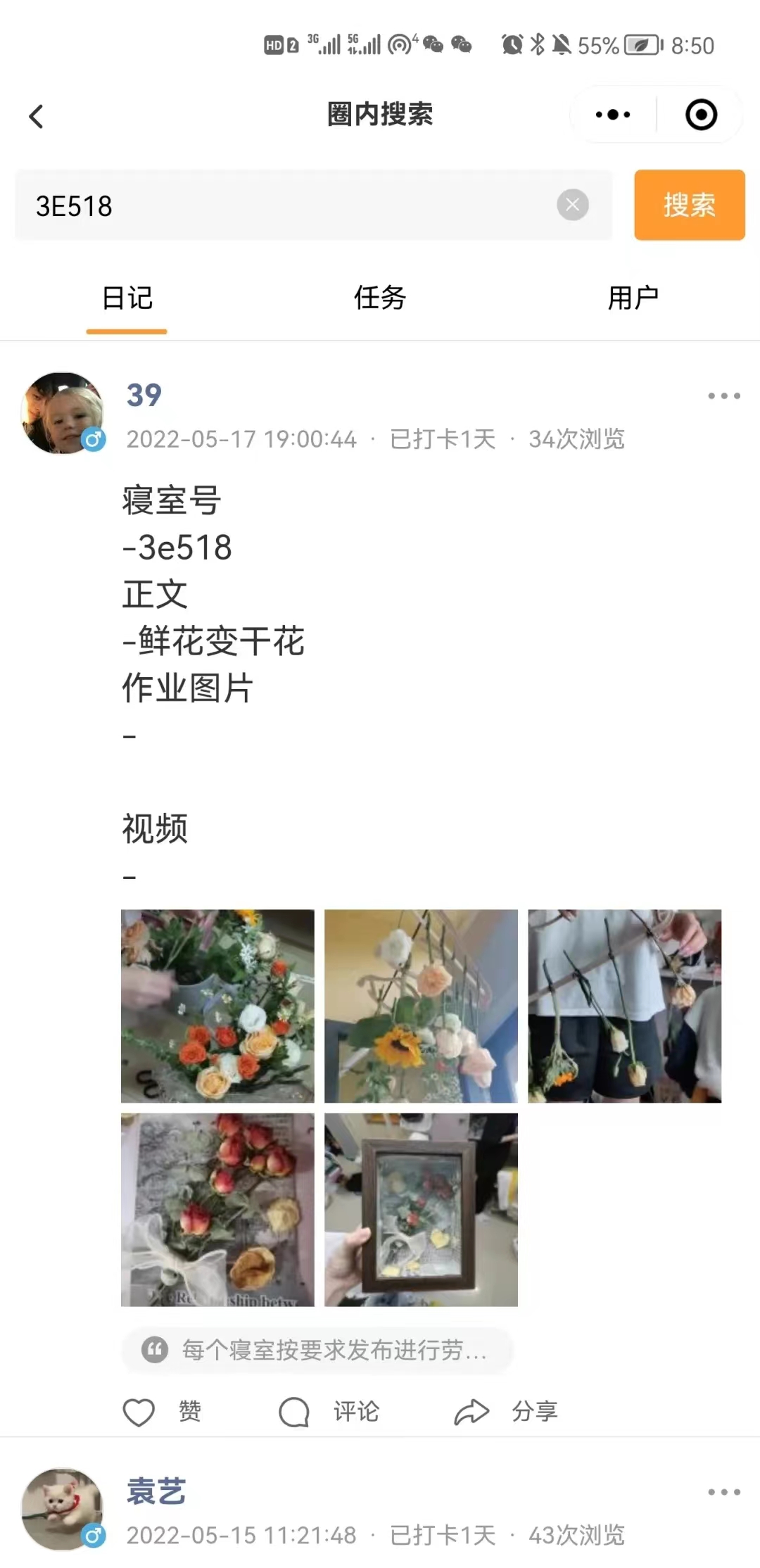View the hanging sunflower photo
This screenshot has width=760, height=1568.
pyautogui.click(x=421, y=1006)
